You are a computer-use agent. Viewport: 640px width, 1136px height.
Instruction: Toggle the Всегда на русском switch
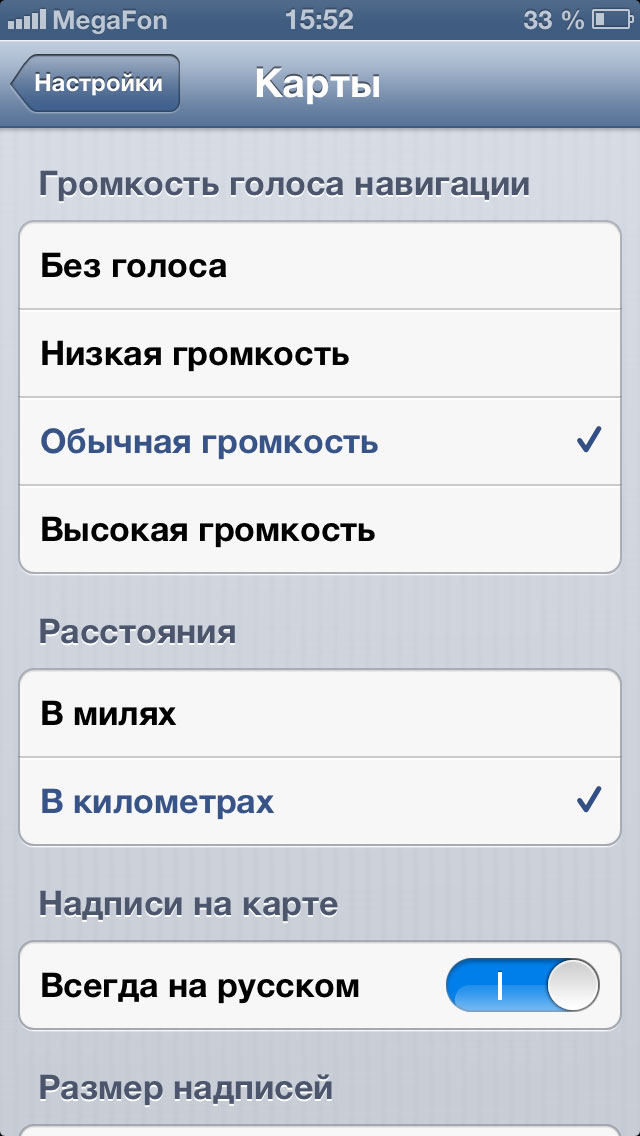click(523, 985)
